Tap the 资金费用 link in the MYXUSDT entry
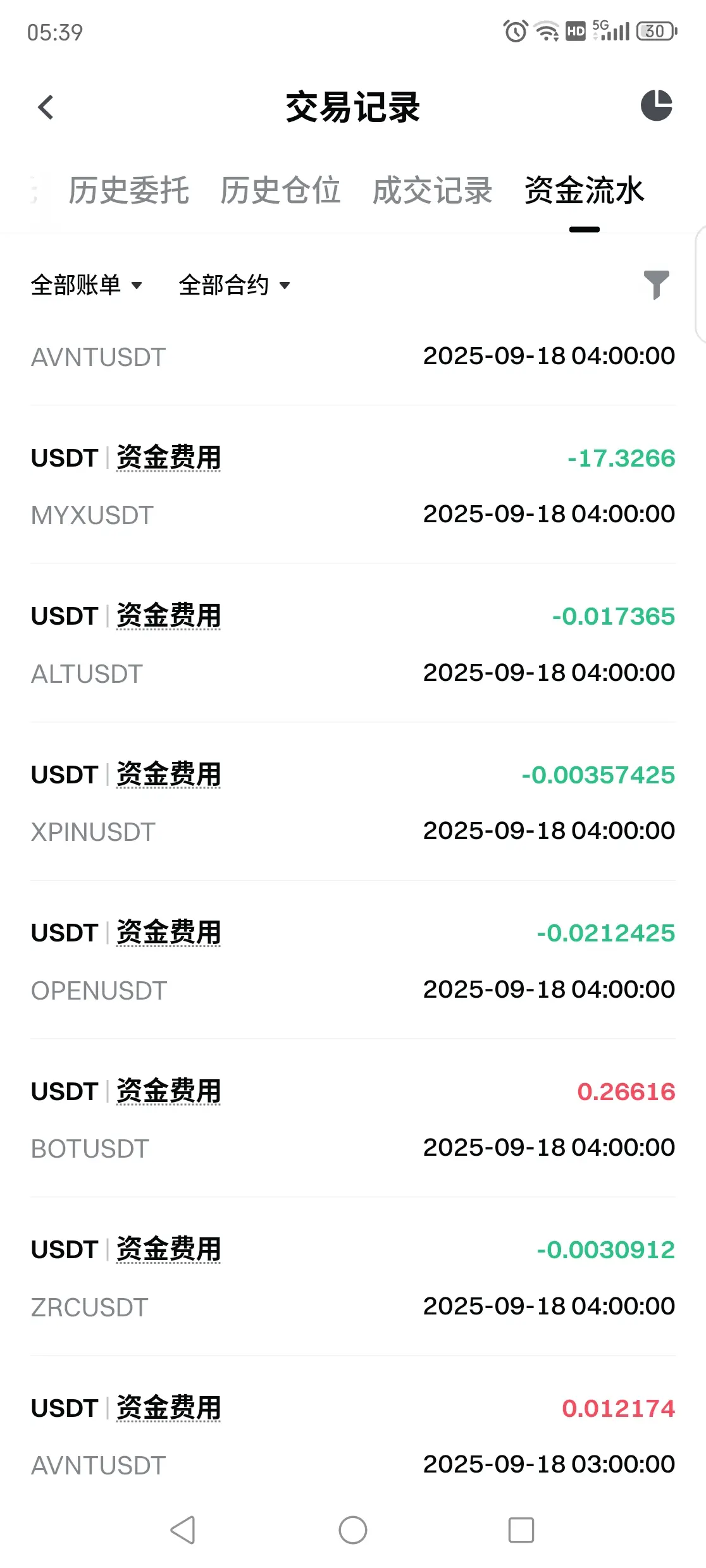Screen dimensions: 706x1568 [169, 458]
